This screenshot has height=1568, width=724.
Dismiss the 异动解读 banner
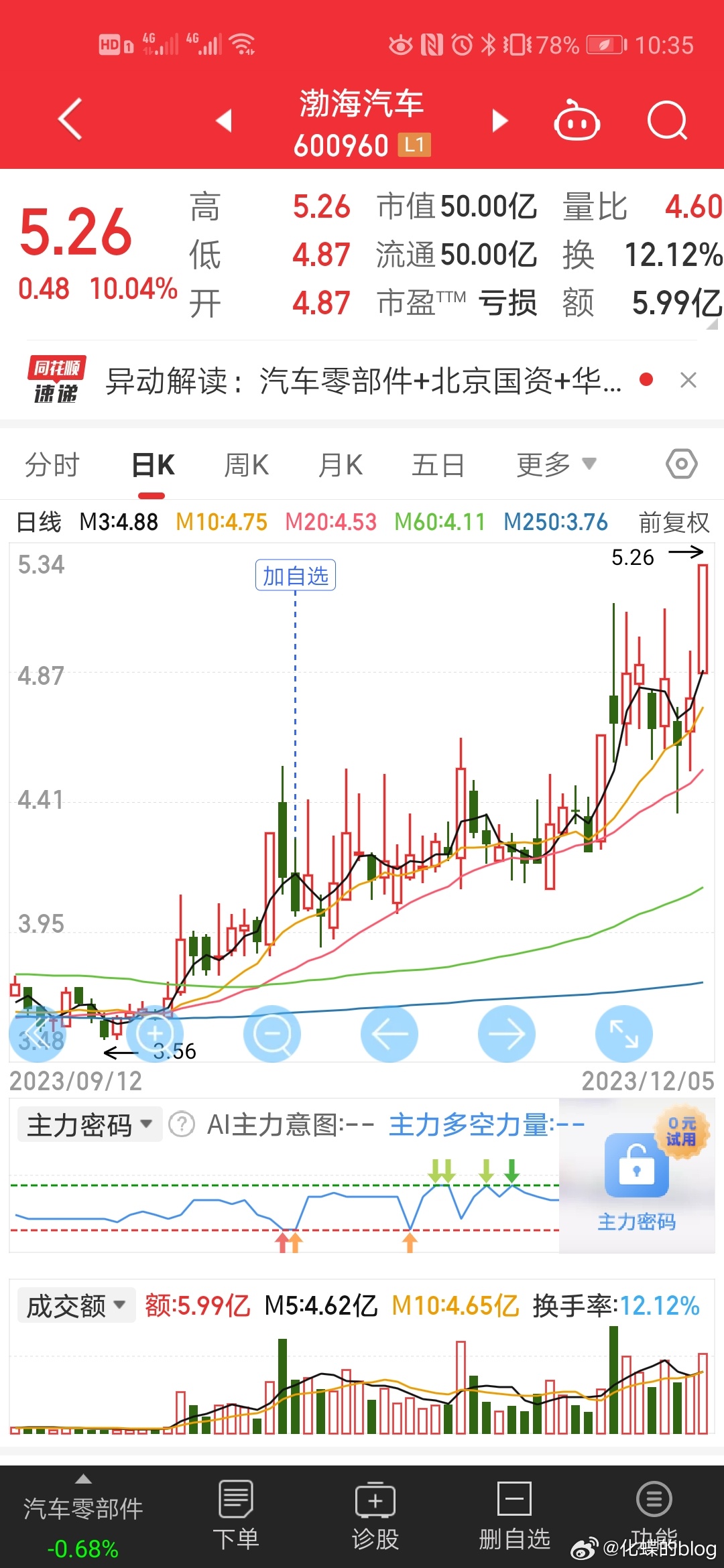tap(688, 381)
